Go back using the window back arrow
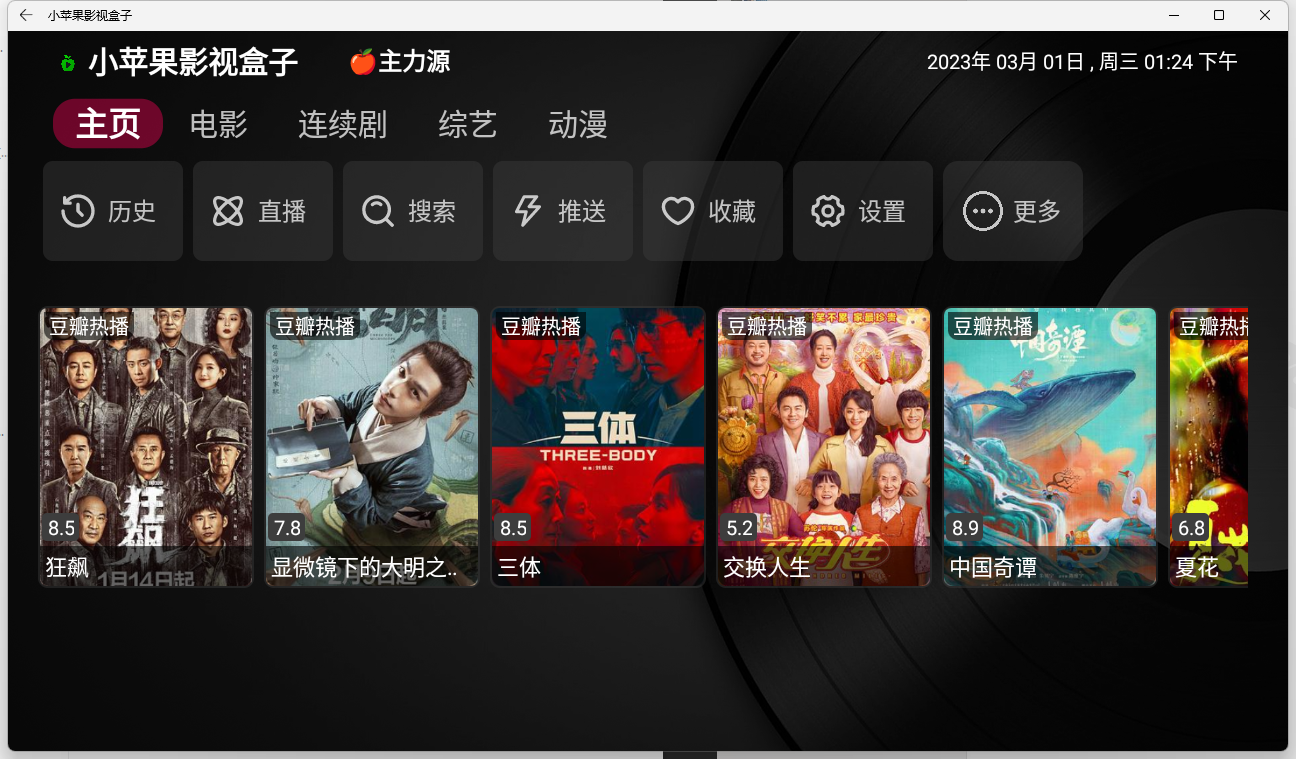Screen dimensions: 1296x759 click(26, 15)
